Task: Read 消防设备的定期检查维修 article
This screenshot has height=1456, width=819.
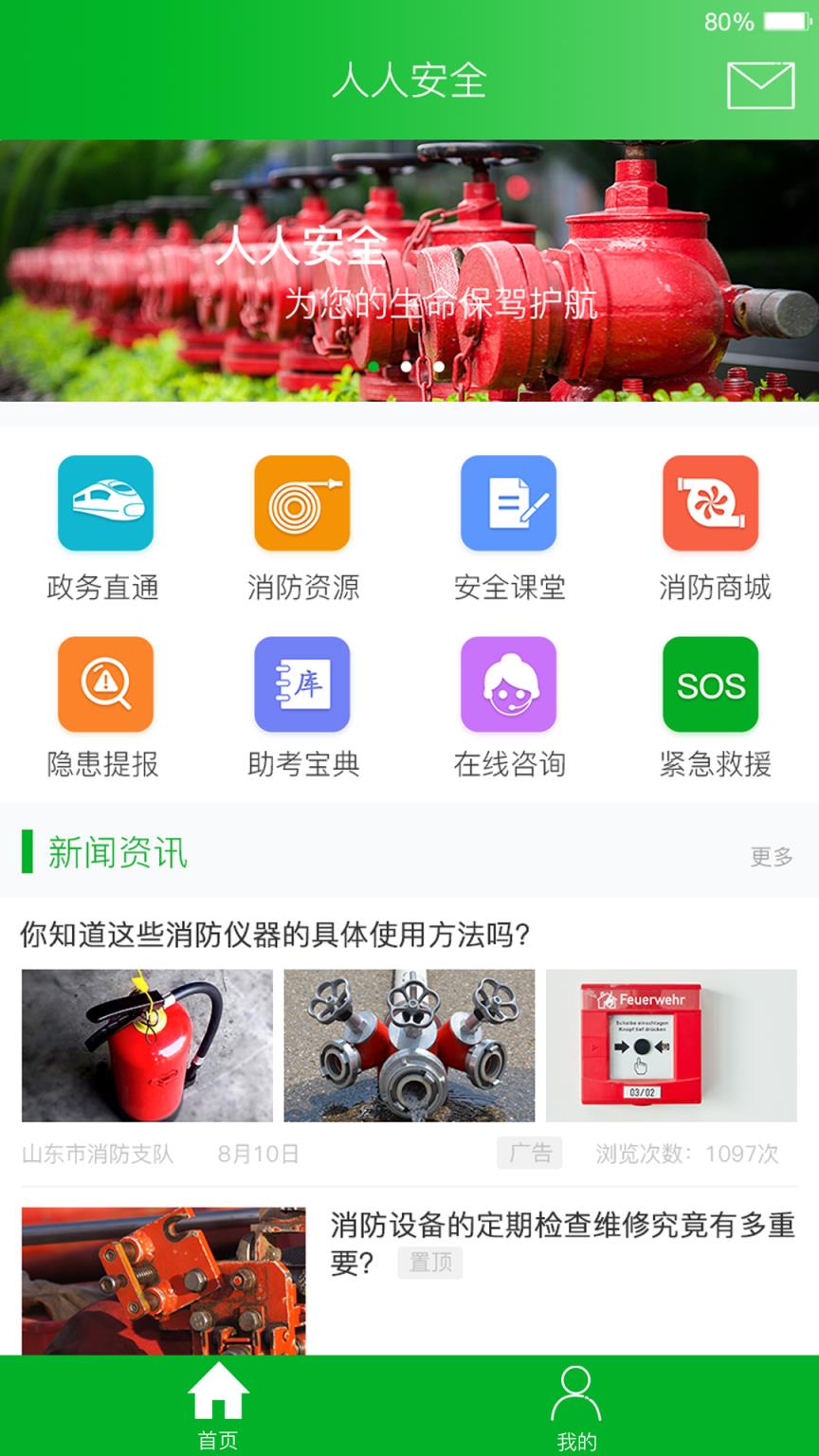Action: click(562, 1226)
